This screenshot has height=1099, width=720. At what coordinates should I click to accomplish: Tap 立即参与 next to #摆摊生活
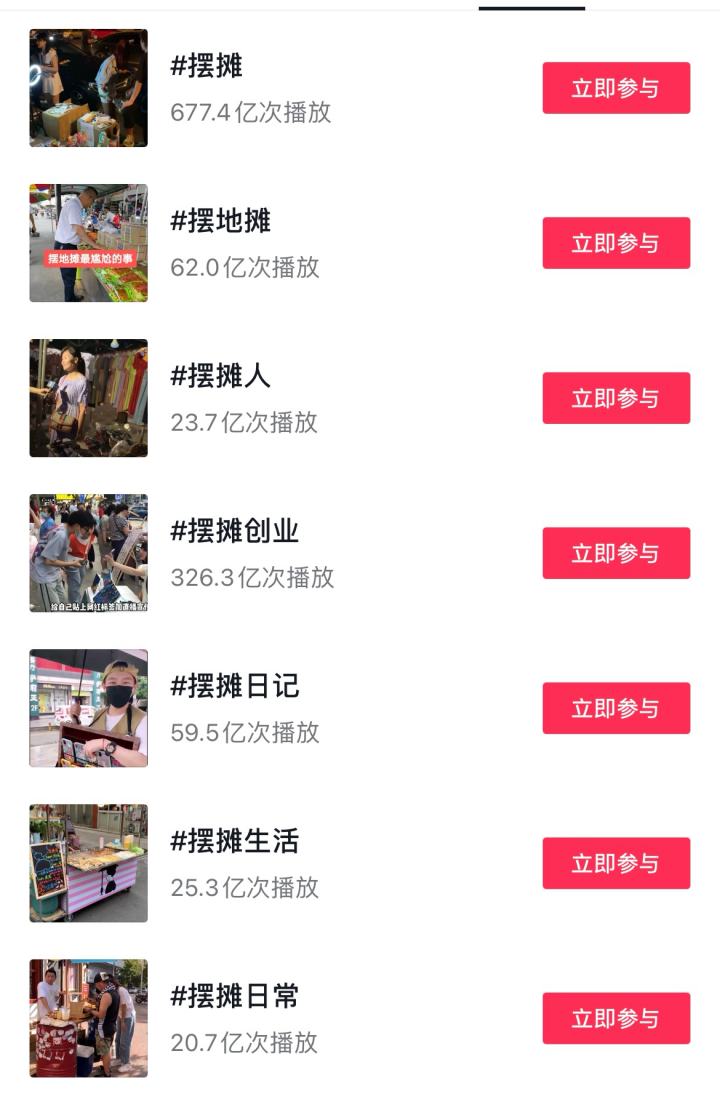pos(616,863)
